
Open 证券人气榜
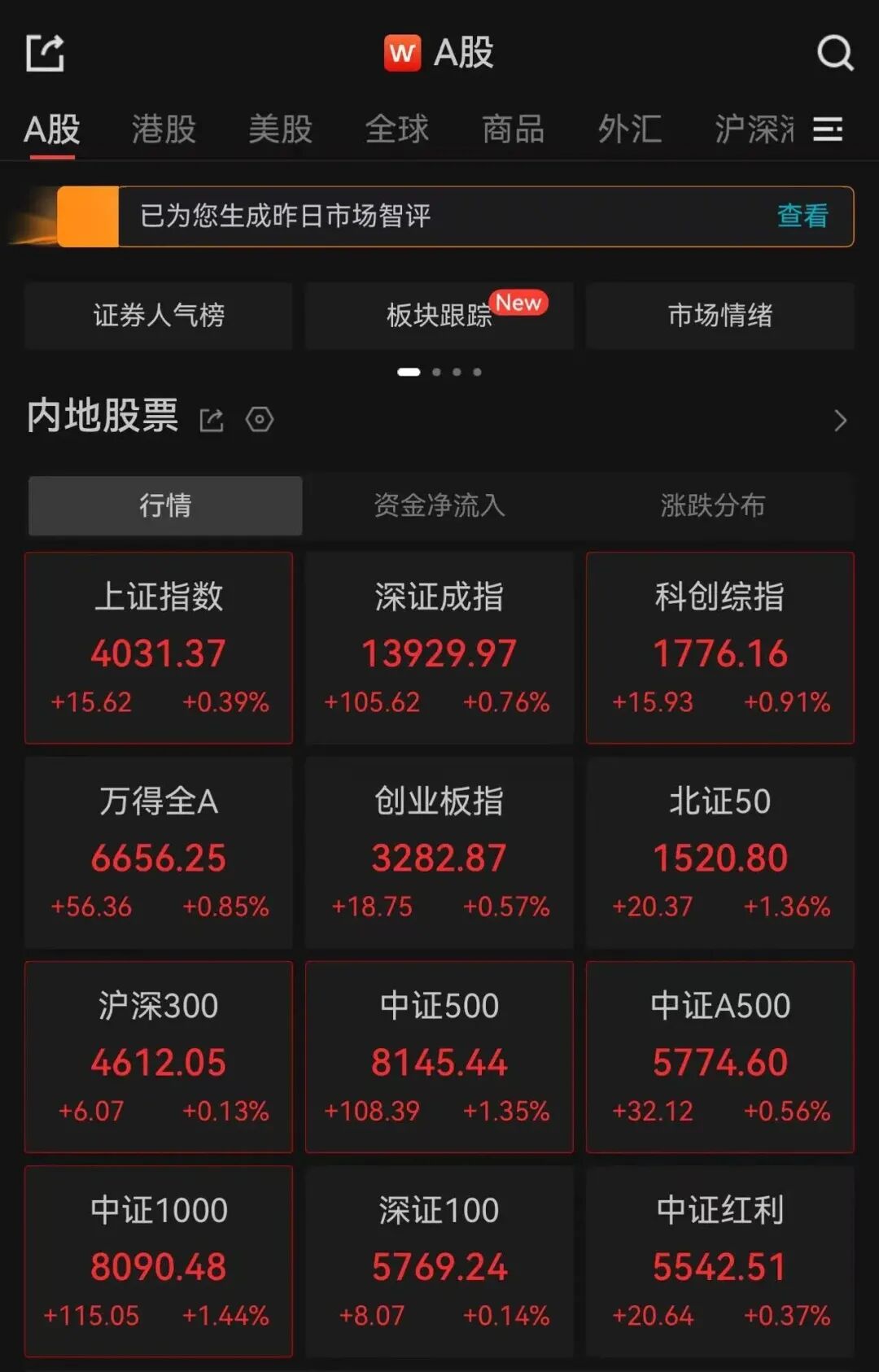tap(157, 317)
